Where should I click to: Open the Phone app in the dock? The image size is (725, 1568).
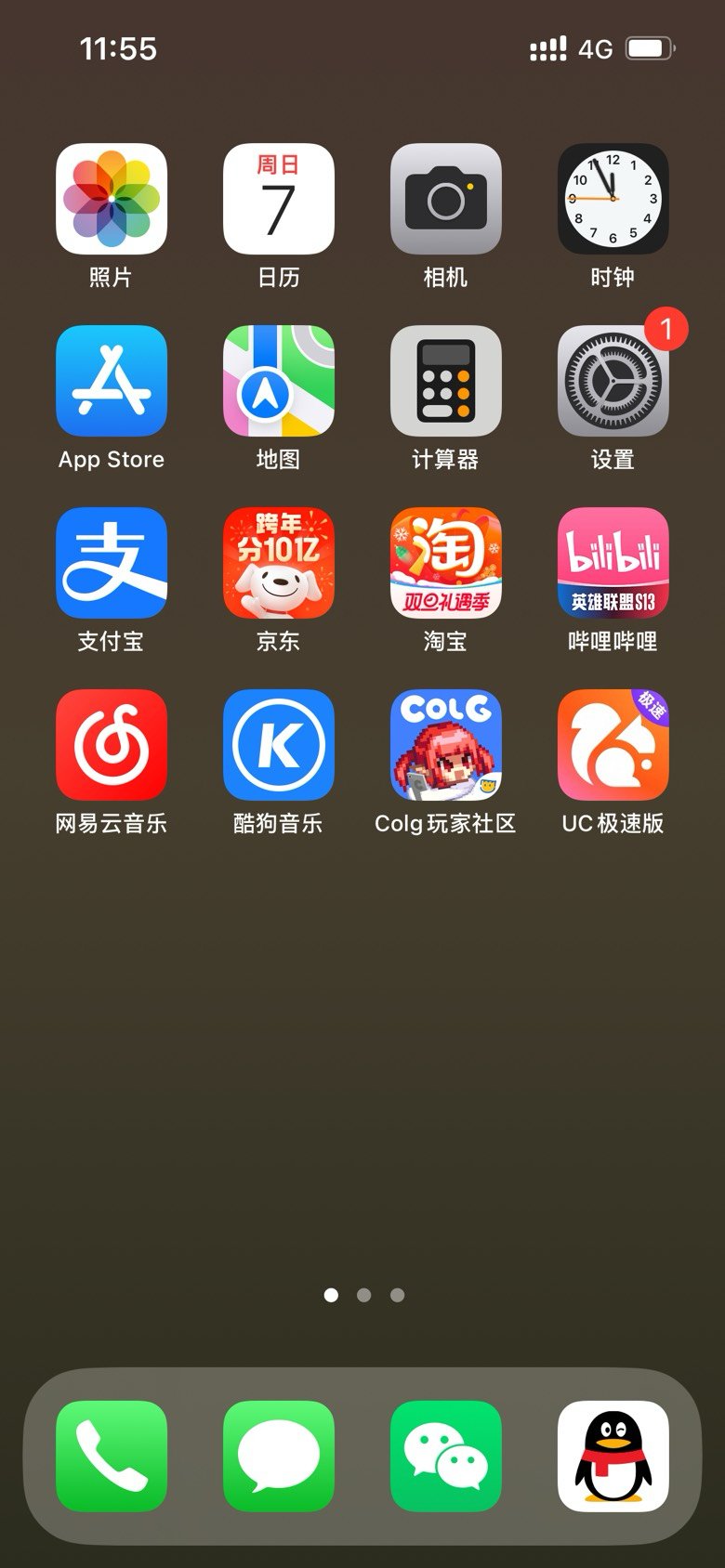click(112, 1457)
